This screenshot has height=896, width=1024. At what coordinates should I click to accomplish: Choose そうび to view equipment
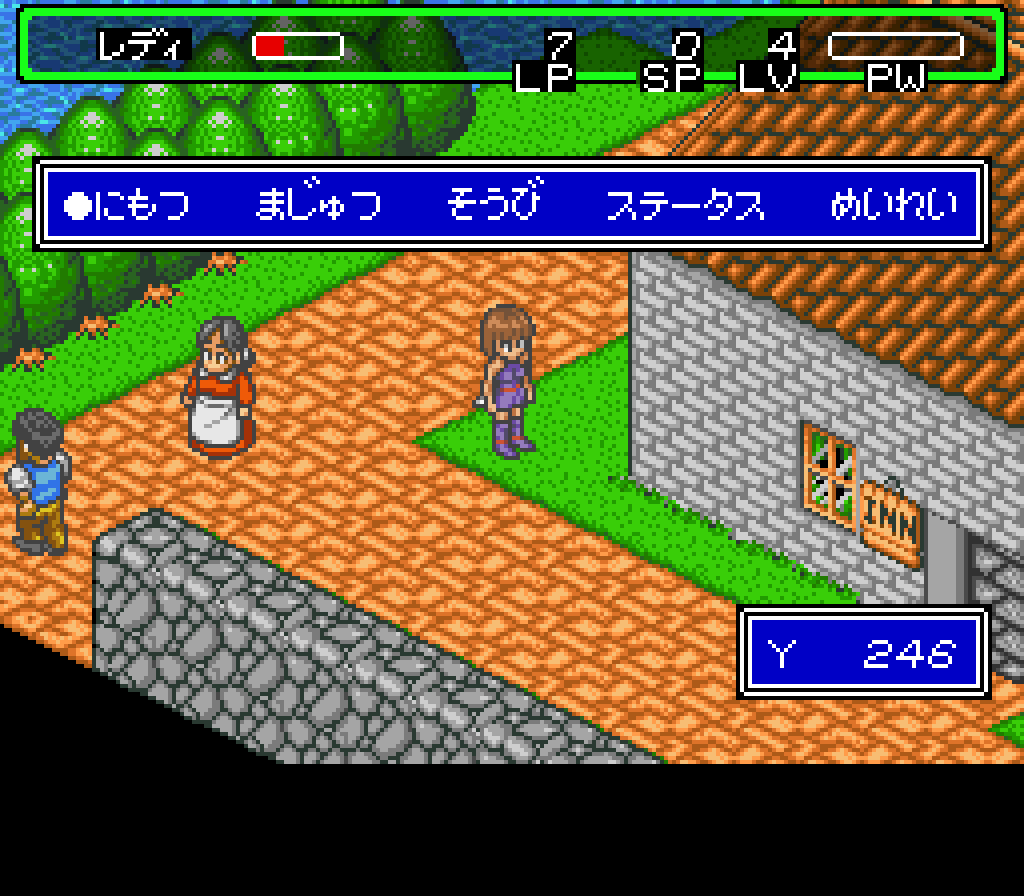coord(493,205)
